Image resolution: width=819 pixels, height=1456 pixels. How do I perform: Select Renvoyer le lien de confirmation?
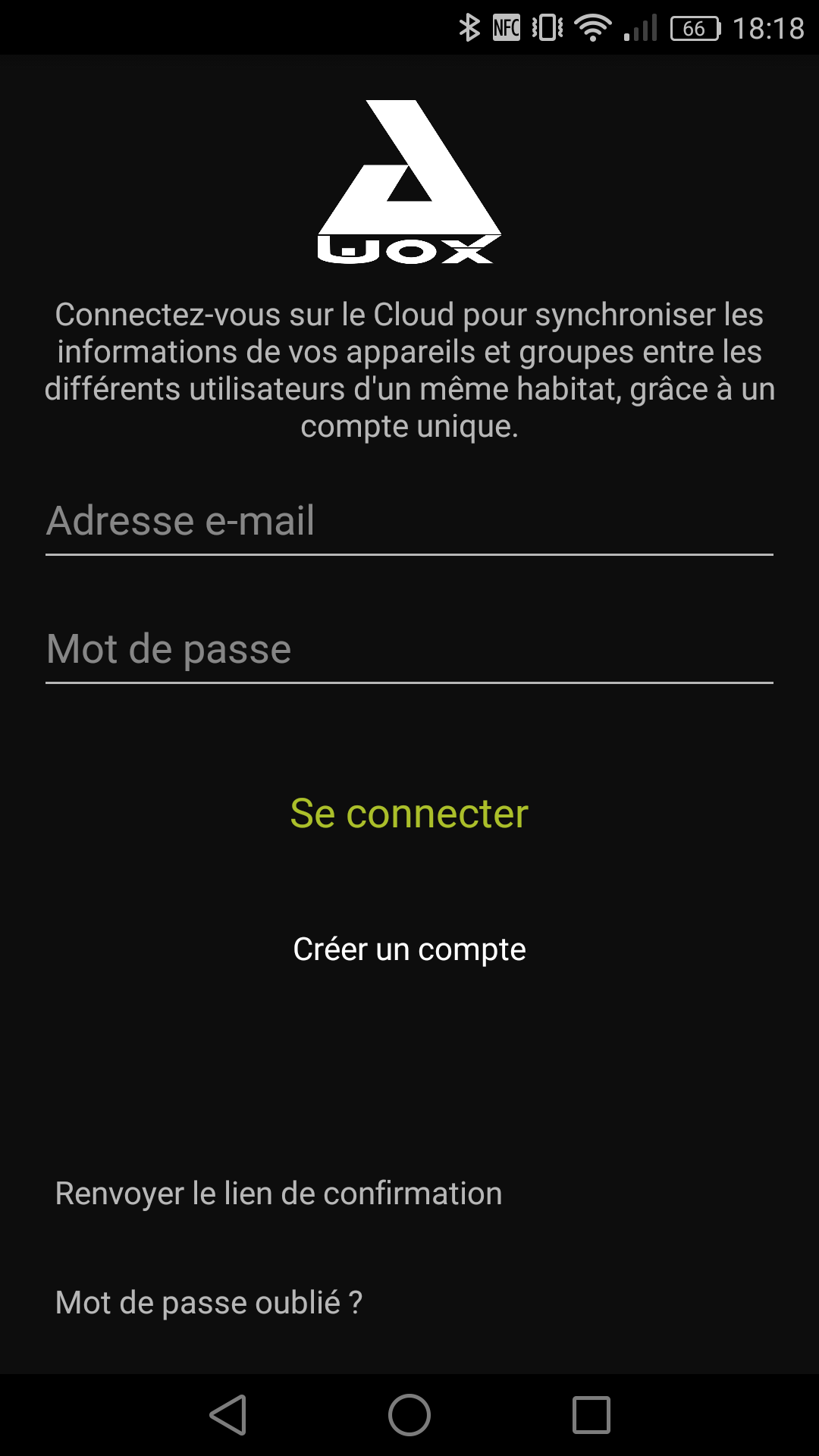tap(278, 1194)
